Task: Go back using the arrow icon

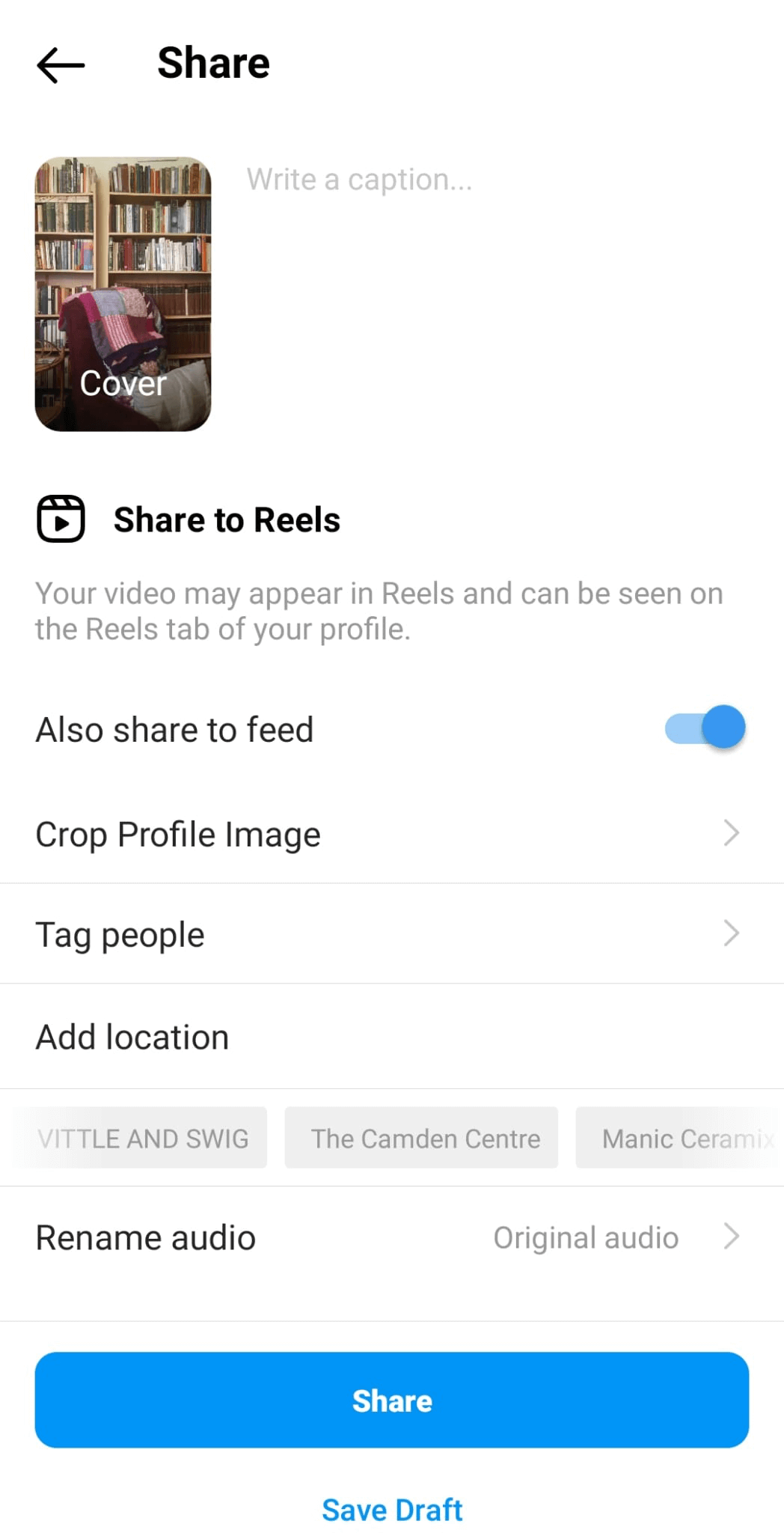Action: click(x=61, y=64)
